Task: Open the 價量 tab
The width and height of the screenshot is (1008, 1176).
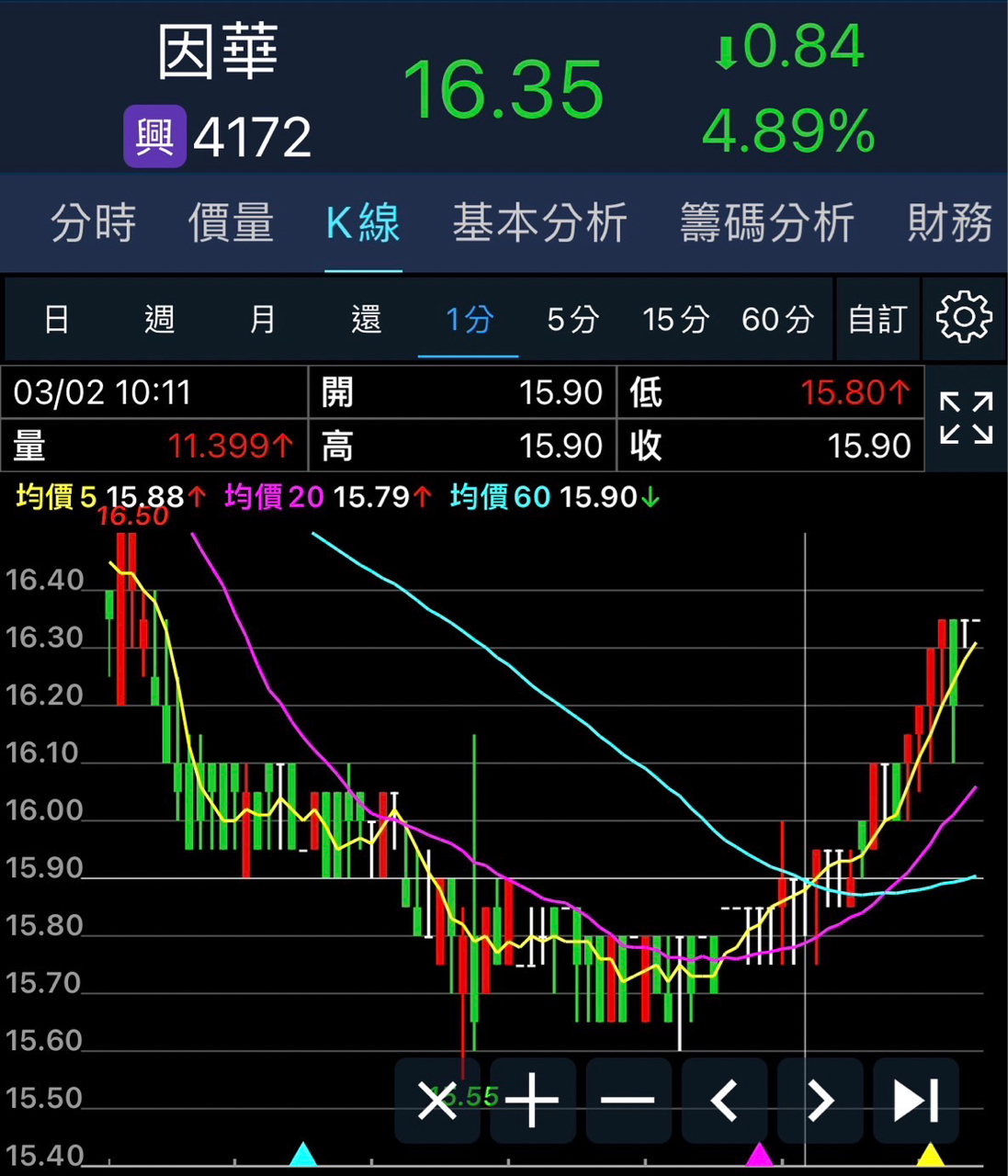Action: [231, 223]
